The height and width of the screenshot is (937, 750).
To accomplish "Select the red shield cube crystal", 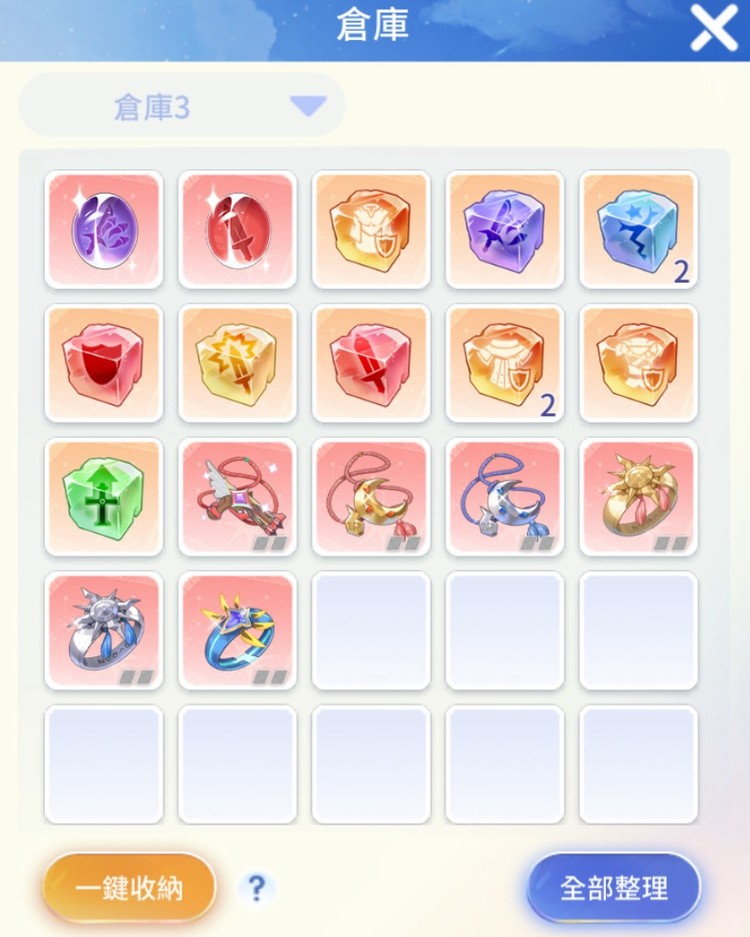I will coord(104,364).
